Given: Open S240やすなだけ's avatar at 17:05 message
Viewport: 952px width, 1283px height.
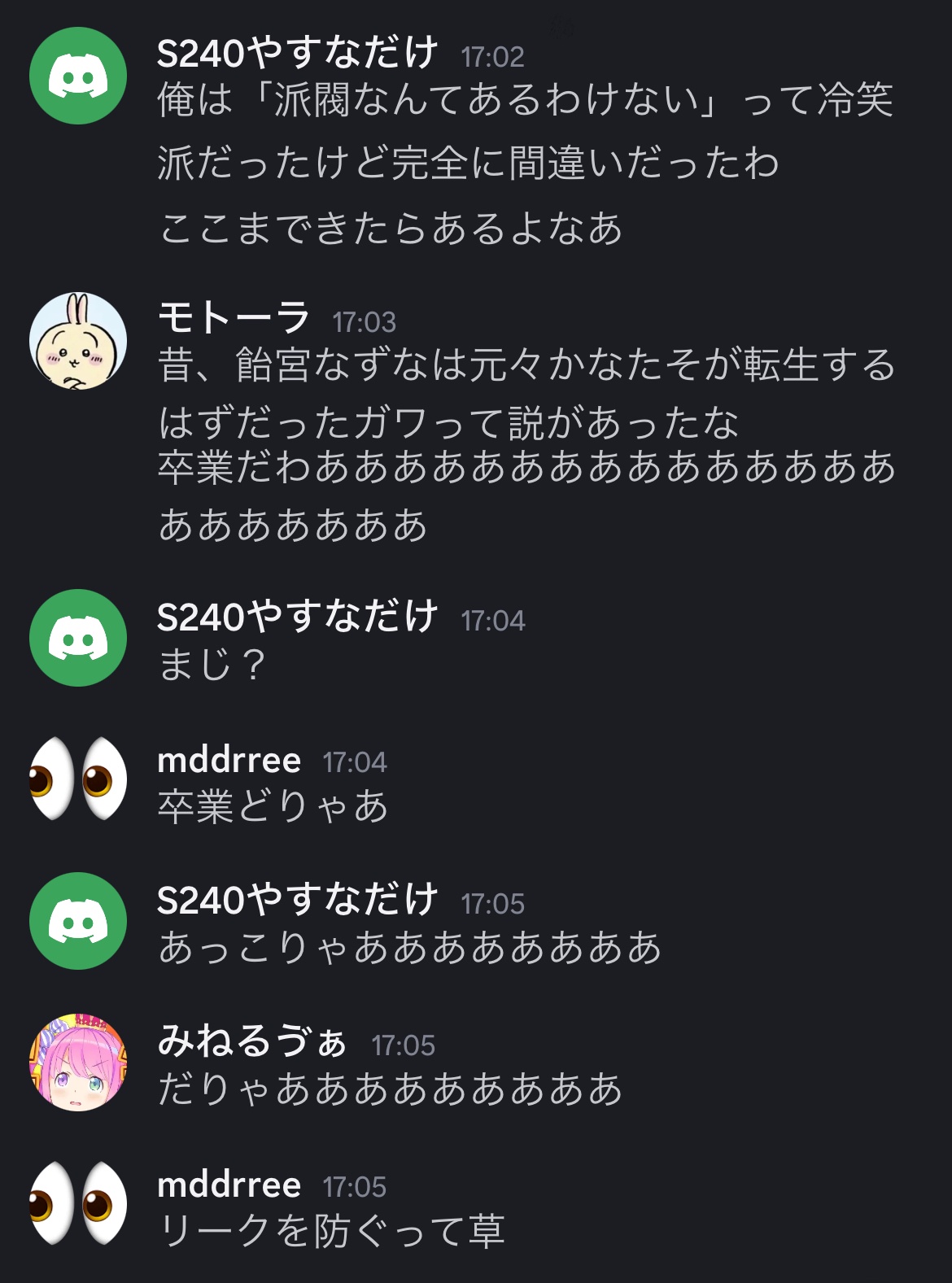Looking at the screenshot, I should point(78,921).
